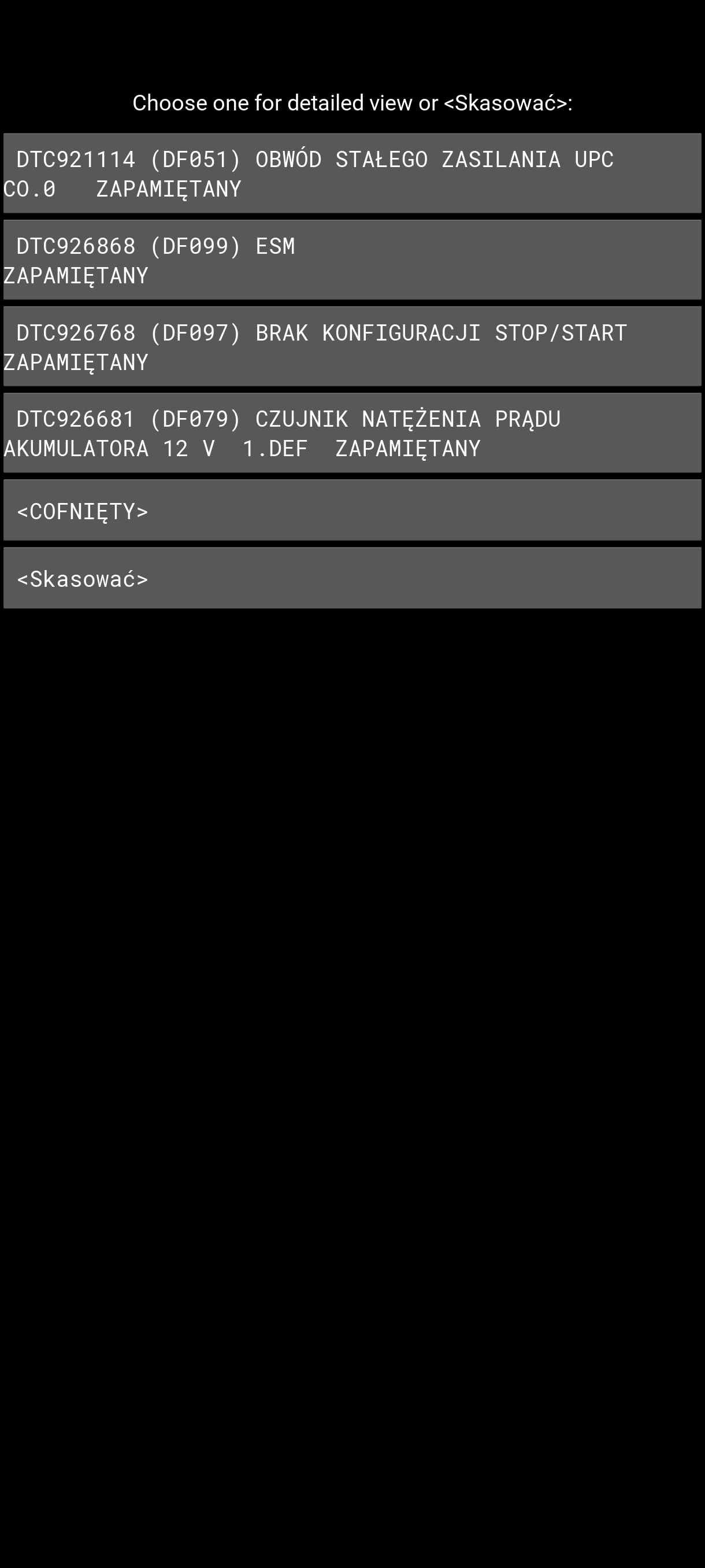This screenshot has width=705, height=1568.
Task: View DTC926868 (DF099) ESM fault details
Action: click(352, 260)
